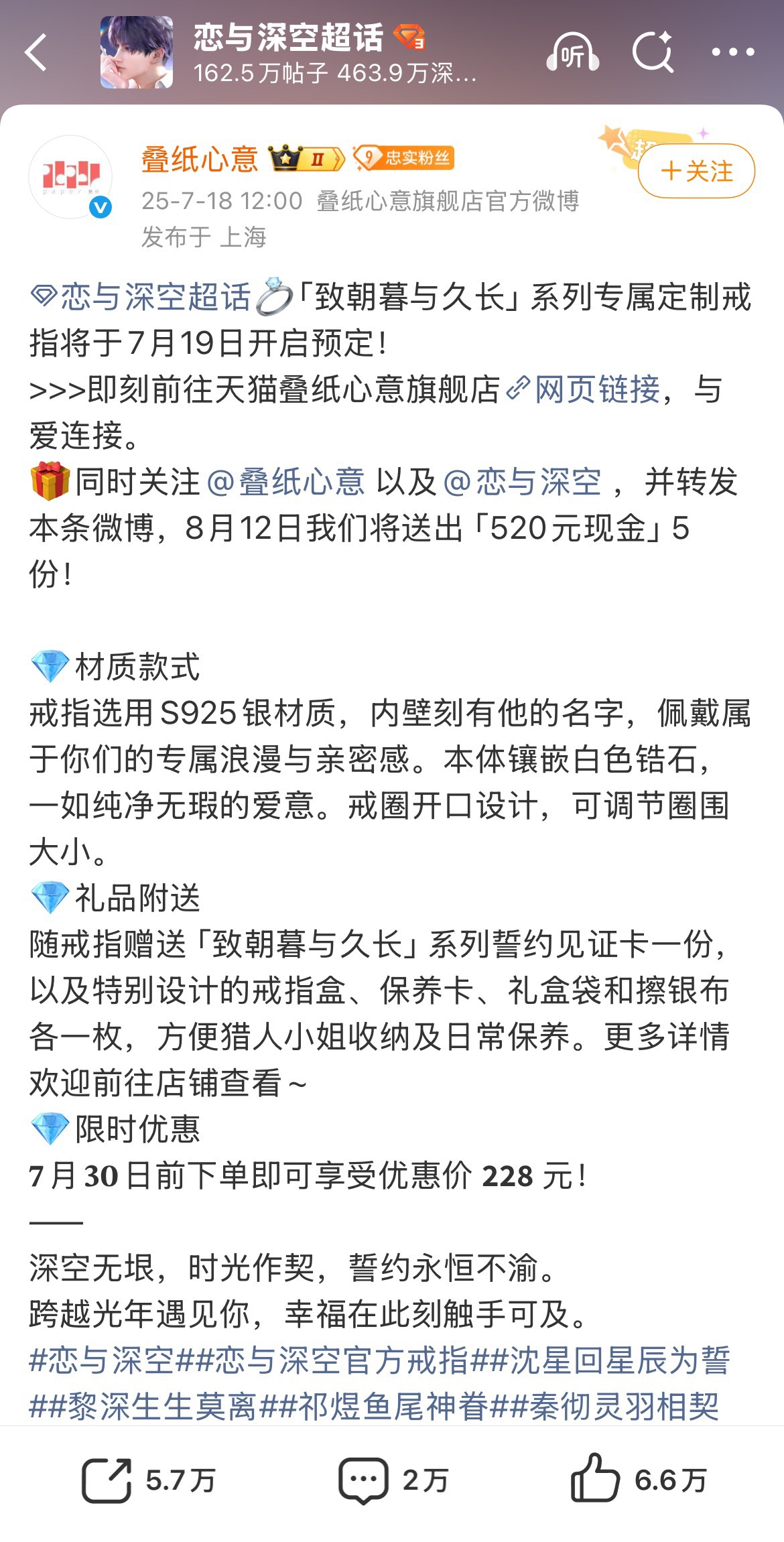The width and height of the screenshot is (784, 1542).
Task: Go back from the post
Action: (37, 52)
